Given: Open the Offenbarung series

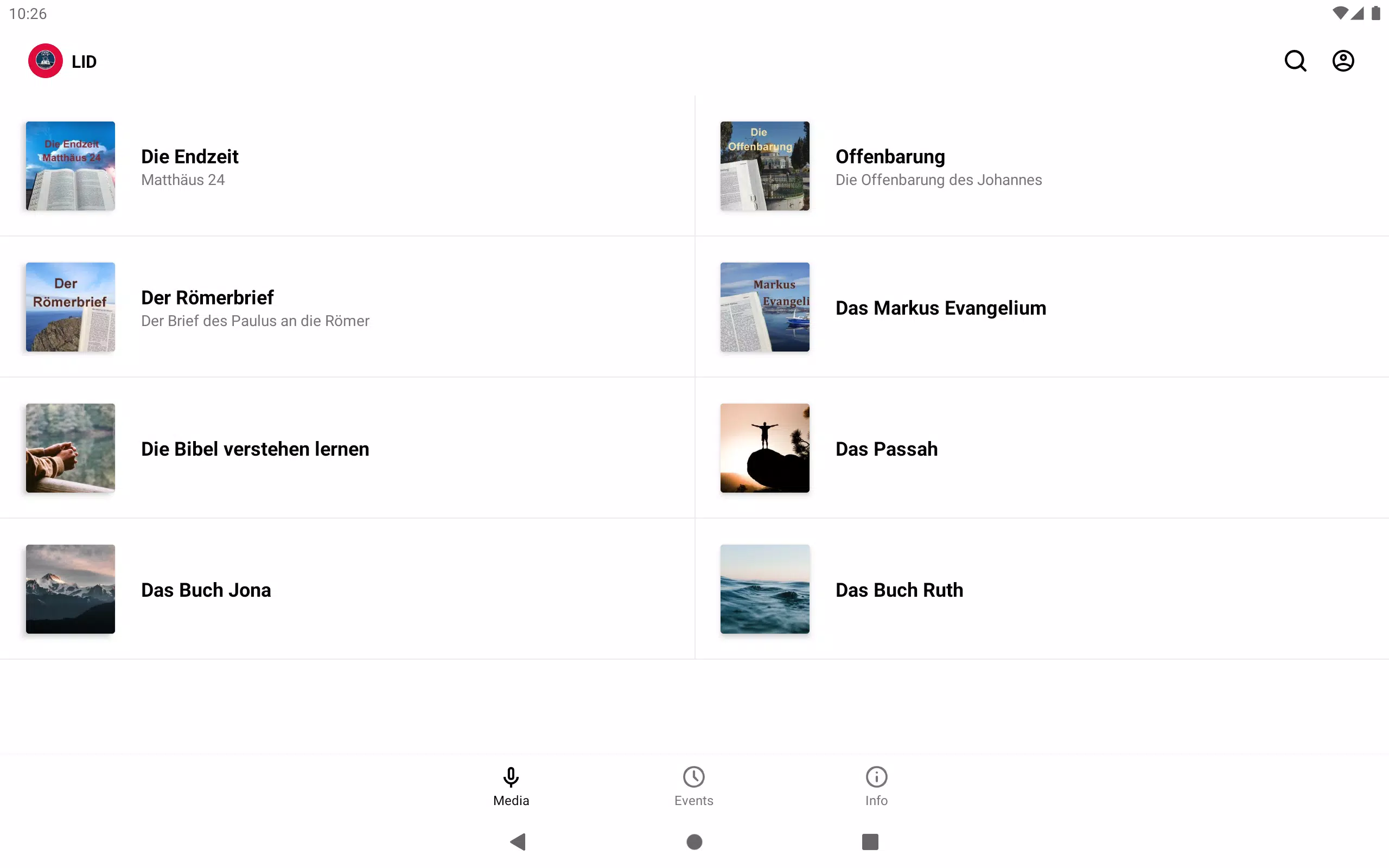Looking at the screenshot, I should [x=1042, y=166].
